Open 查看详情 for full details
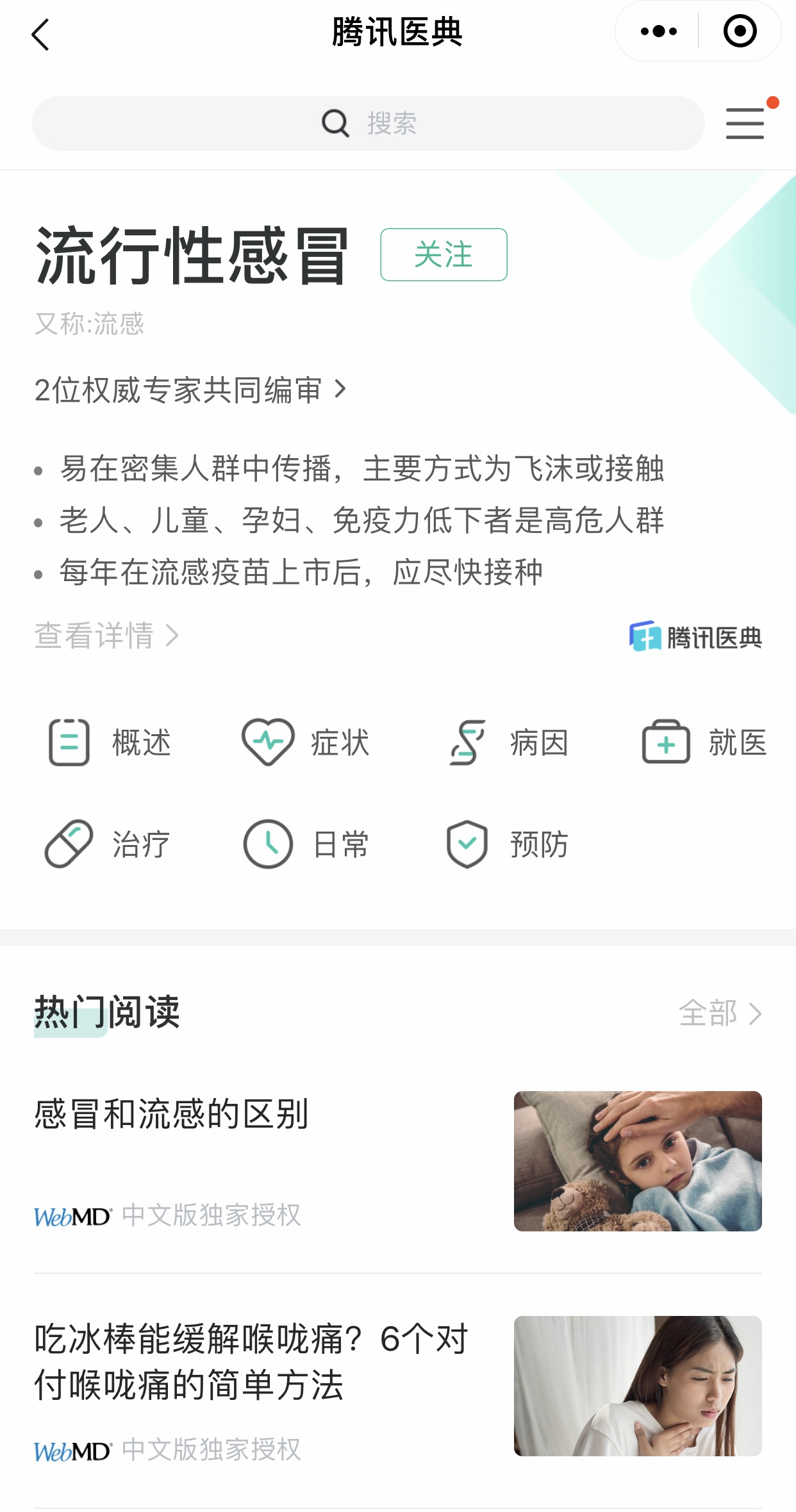The height and width of the screenshot is (1512, 796). click(x=106, y=636)
